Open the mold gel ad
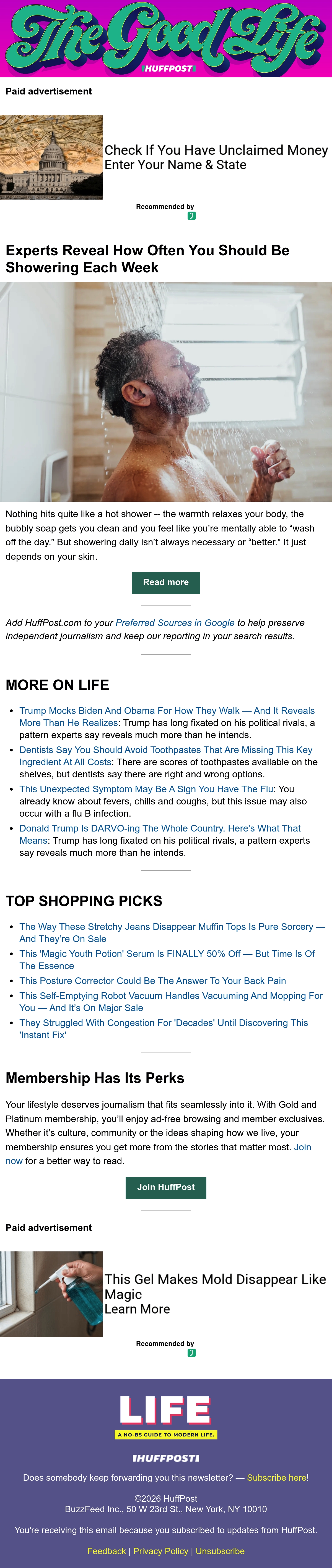 click(215, 1294)
